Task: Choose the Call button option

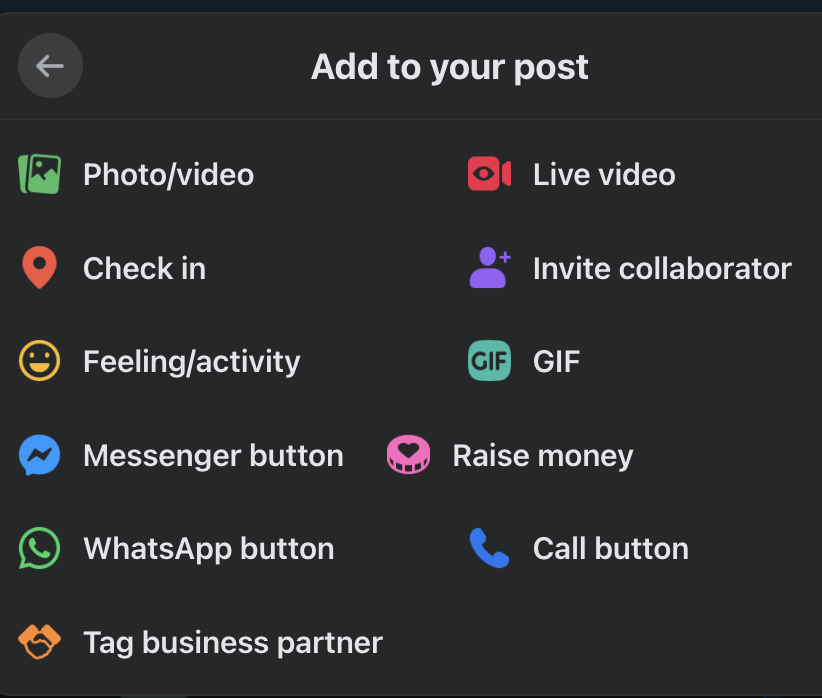Action: click(610, 549)
